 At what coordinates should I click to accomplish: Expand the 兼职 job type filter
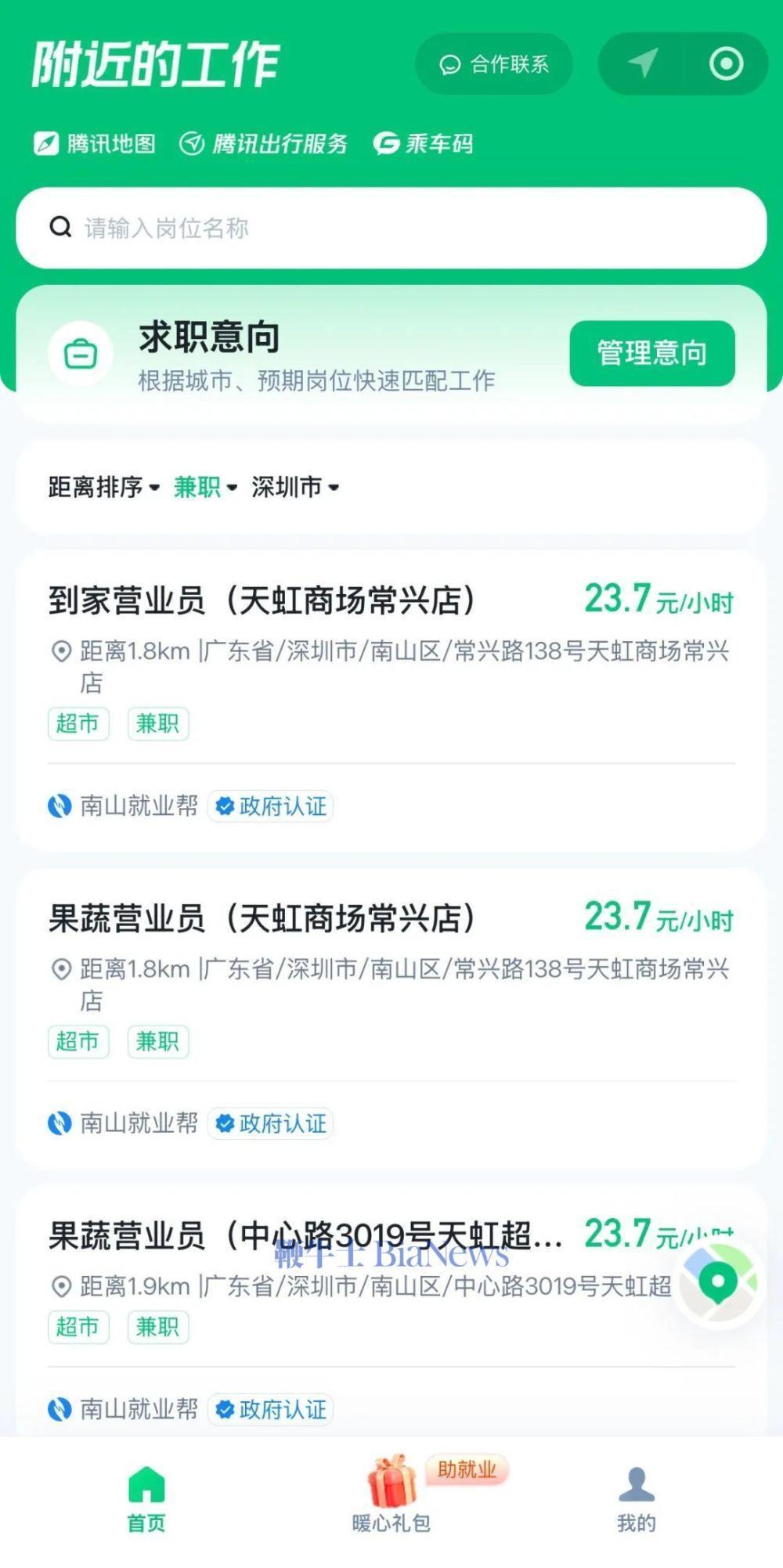coord(205,487)
